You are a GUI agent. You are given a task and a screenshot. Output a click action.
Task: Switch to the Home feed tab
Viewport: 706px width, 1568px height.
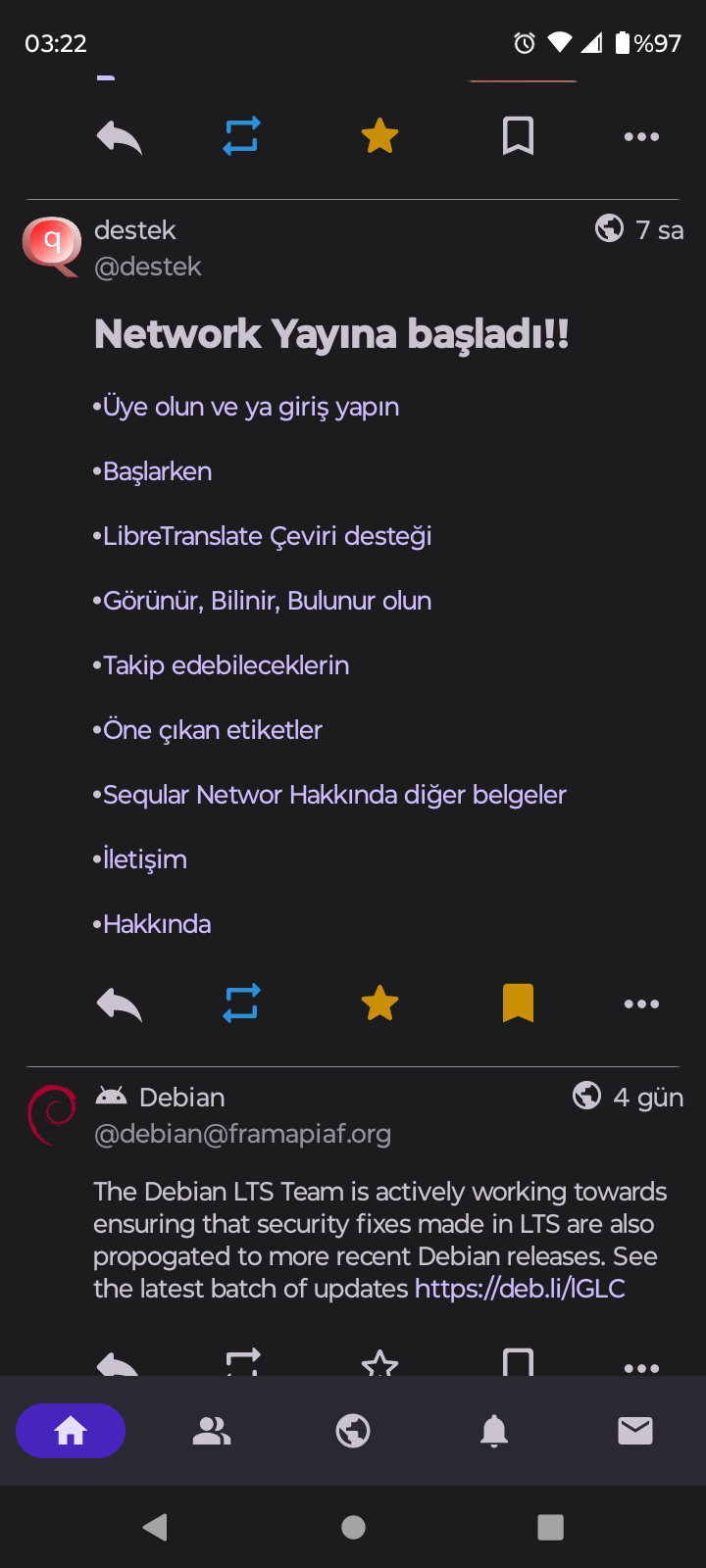click(70, 1430)
